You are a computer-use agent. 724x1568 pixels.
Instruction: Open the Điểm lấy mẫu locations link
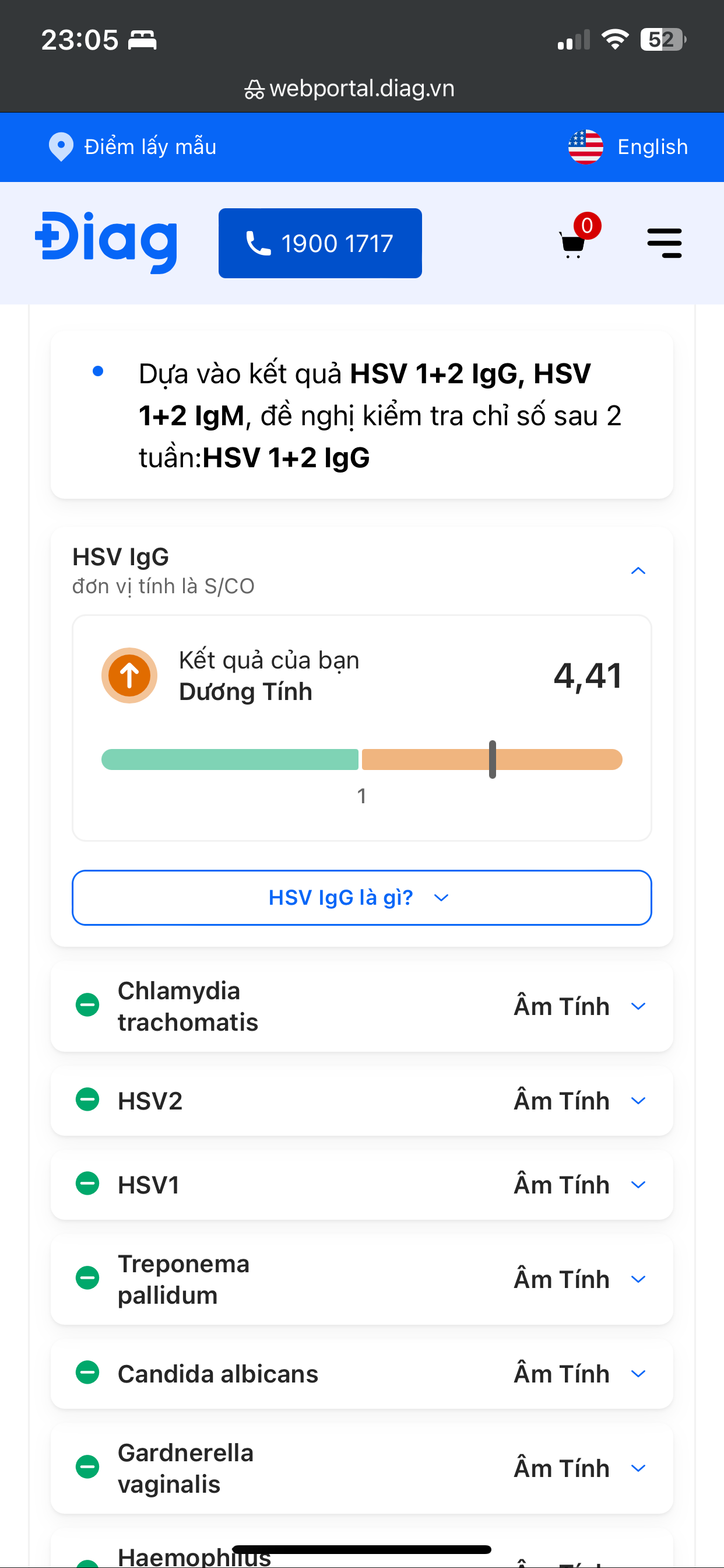(133, 146)
